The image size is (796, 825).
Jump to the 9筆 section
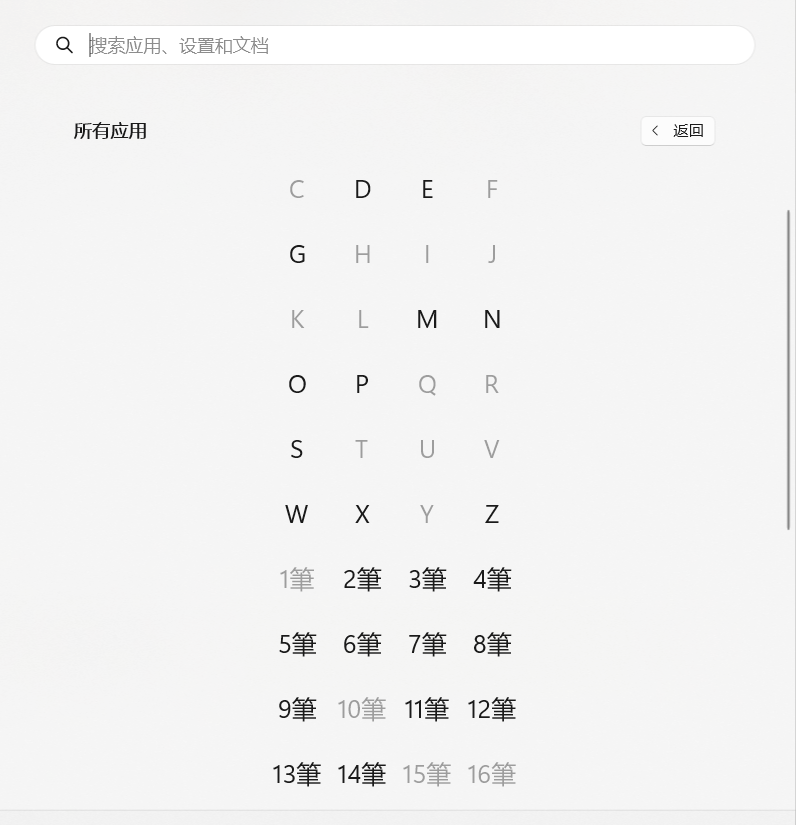coord(297,709)
